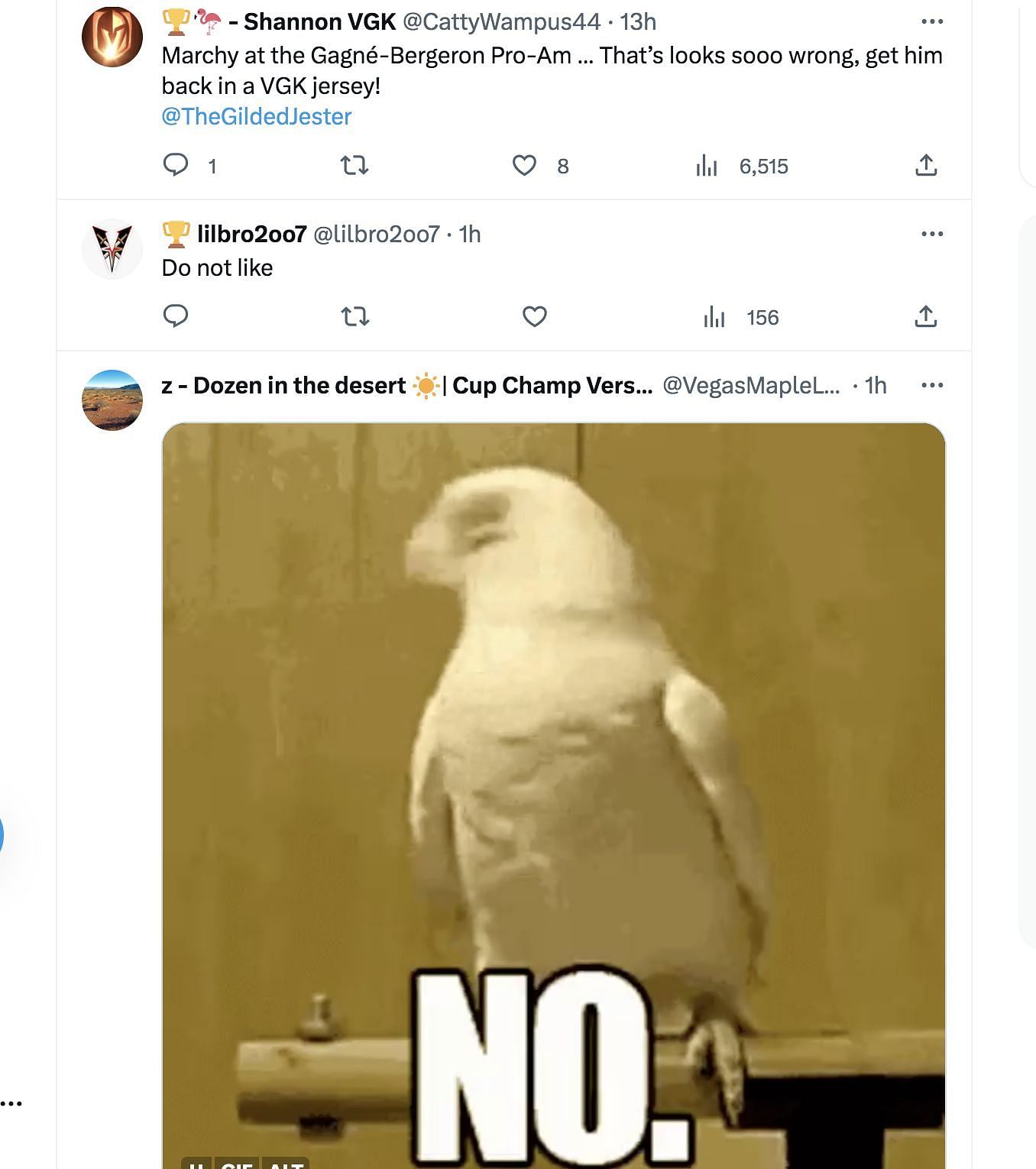Retweet lilbro2oo7's Do not like tweet
This screenshot has height=1169, width=1036.
[355, 316]
